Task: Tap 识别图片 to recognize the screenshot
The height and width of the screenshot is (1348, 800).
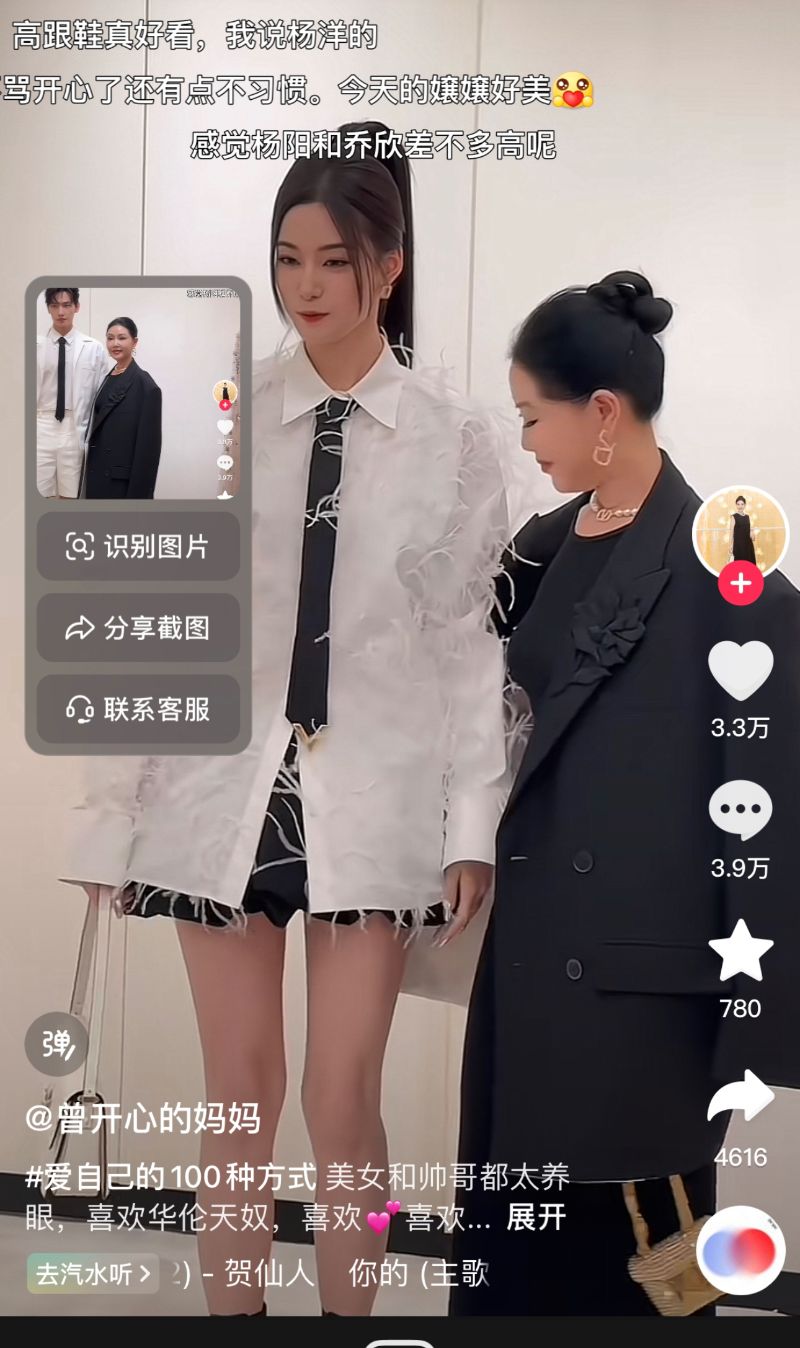Action: tap(138, 546)
